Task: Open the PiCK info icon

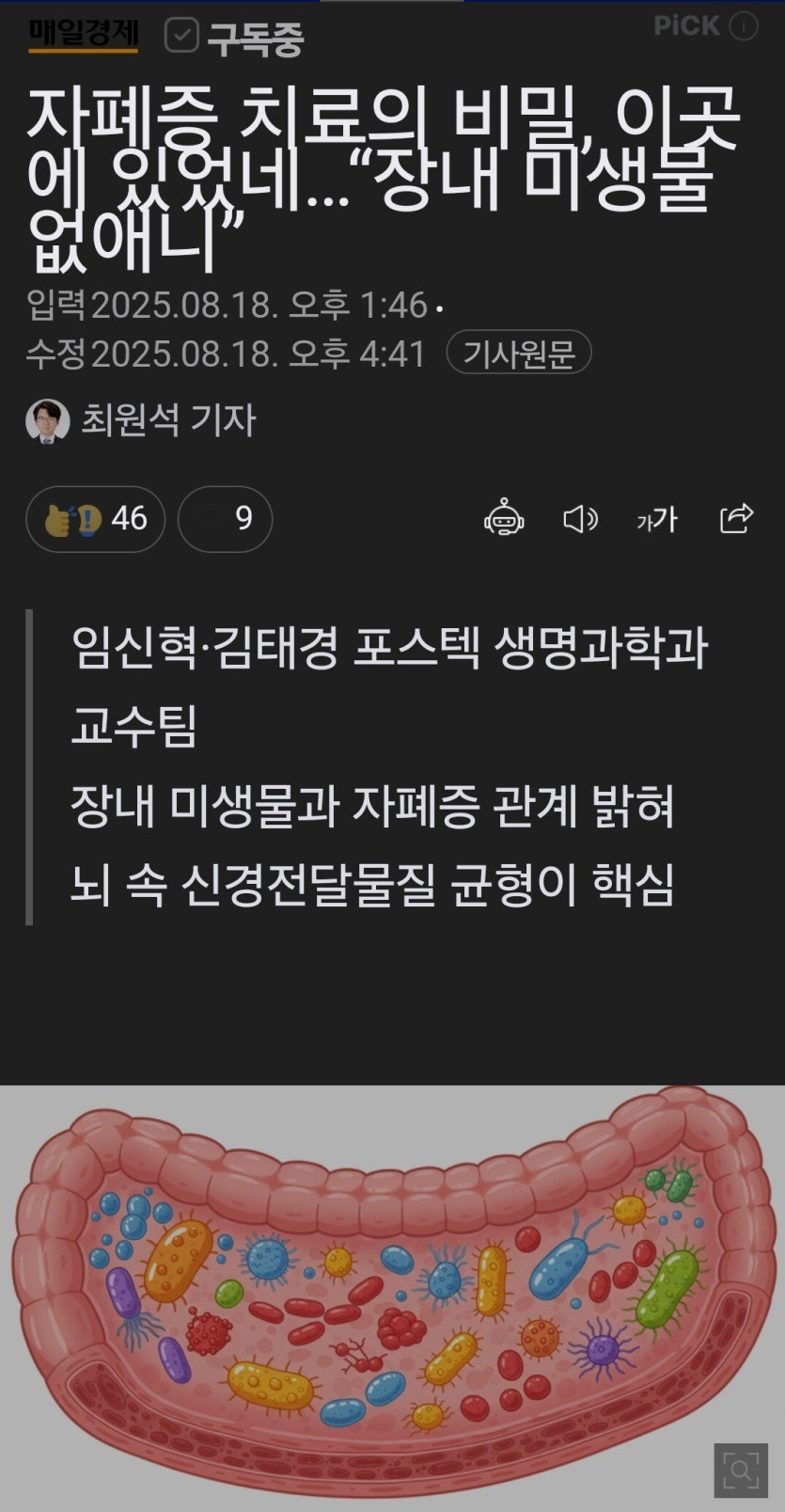Action: pos(744,26)
